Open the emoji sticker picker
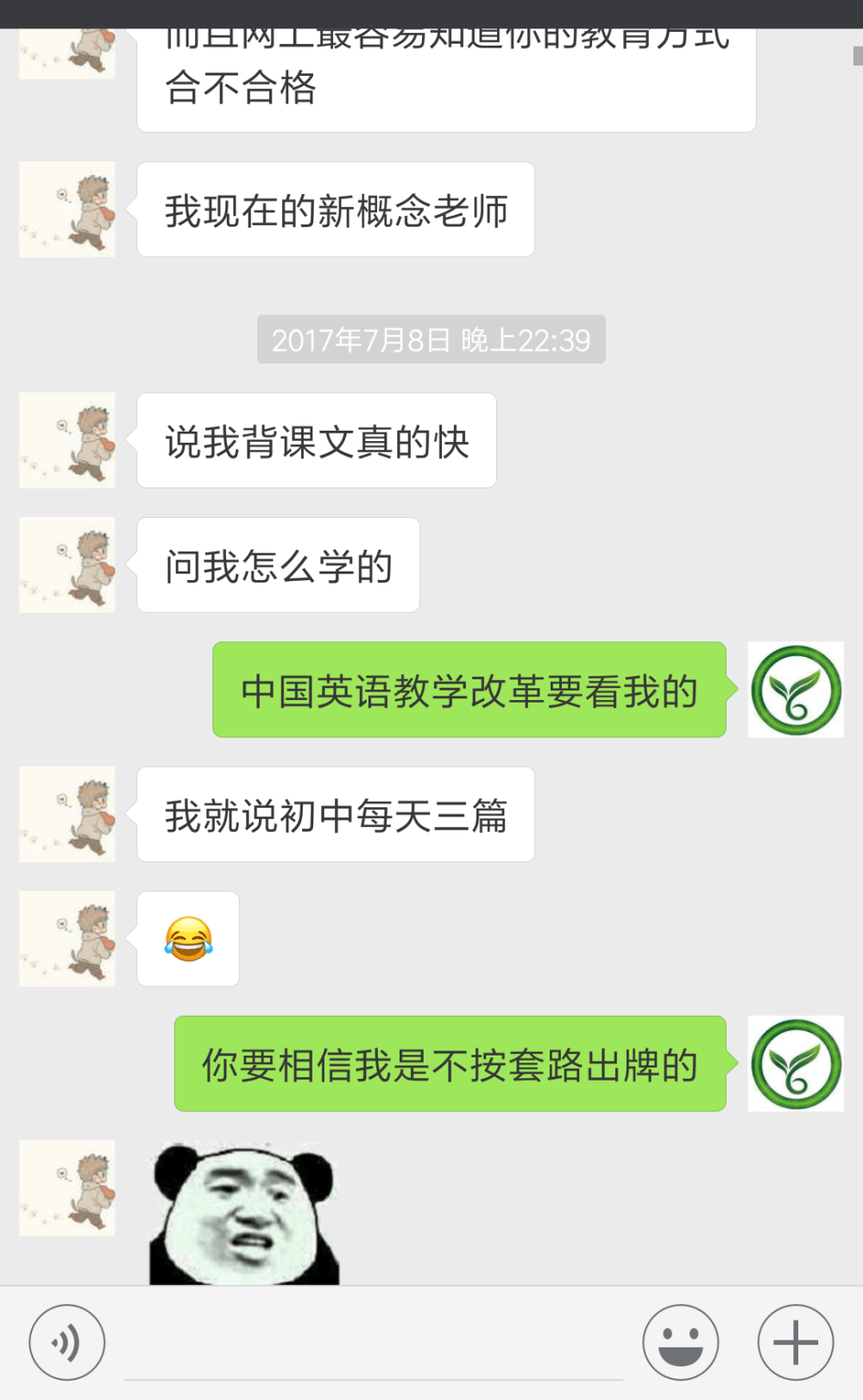This screenshot has width=863, height=1400. 681,1342
